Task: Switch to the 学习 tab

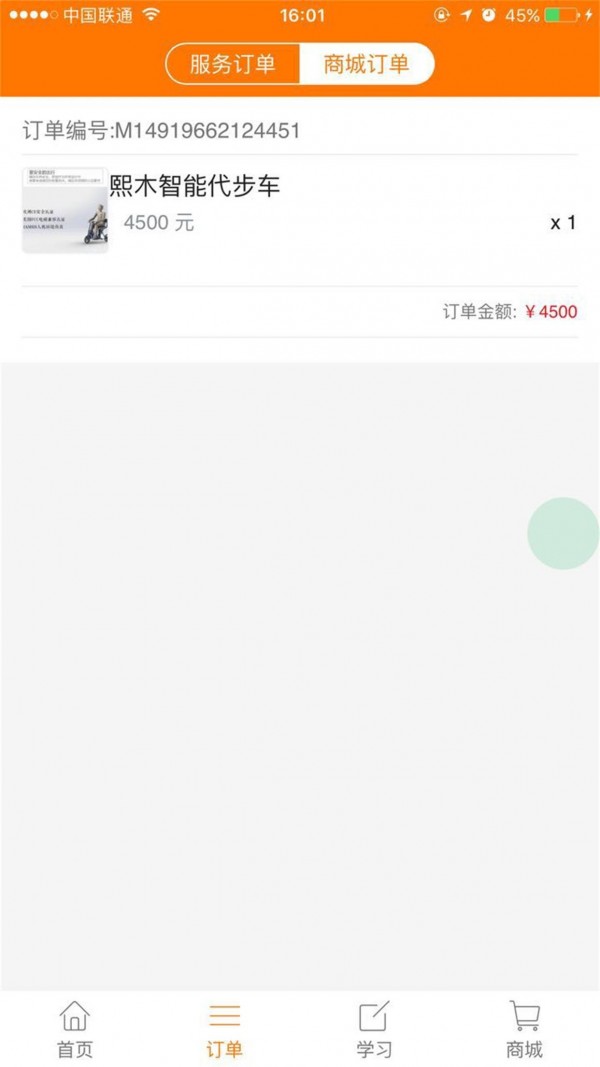Action: [x=374, y=1029]
